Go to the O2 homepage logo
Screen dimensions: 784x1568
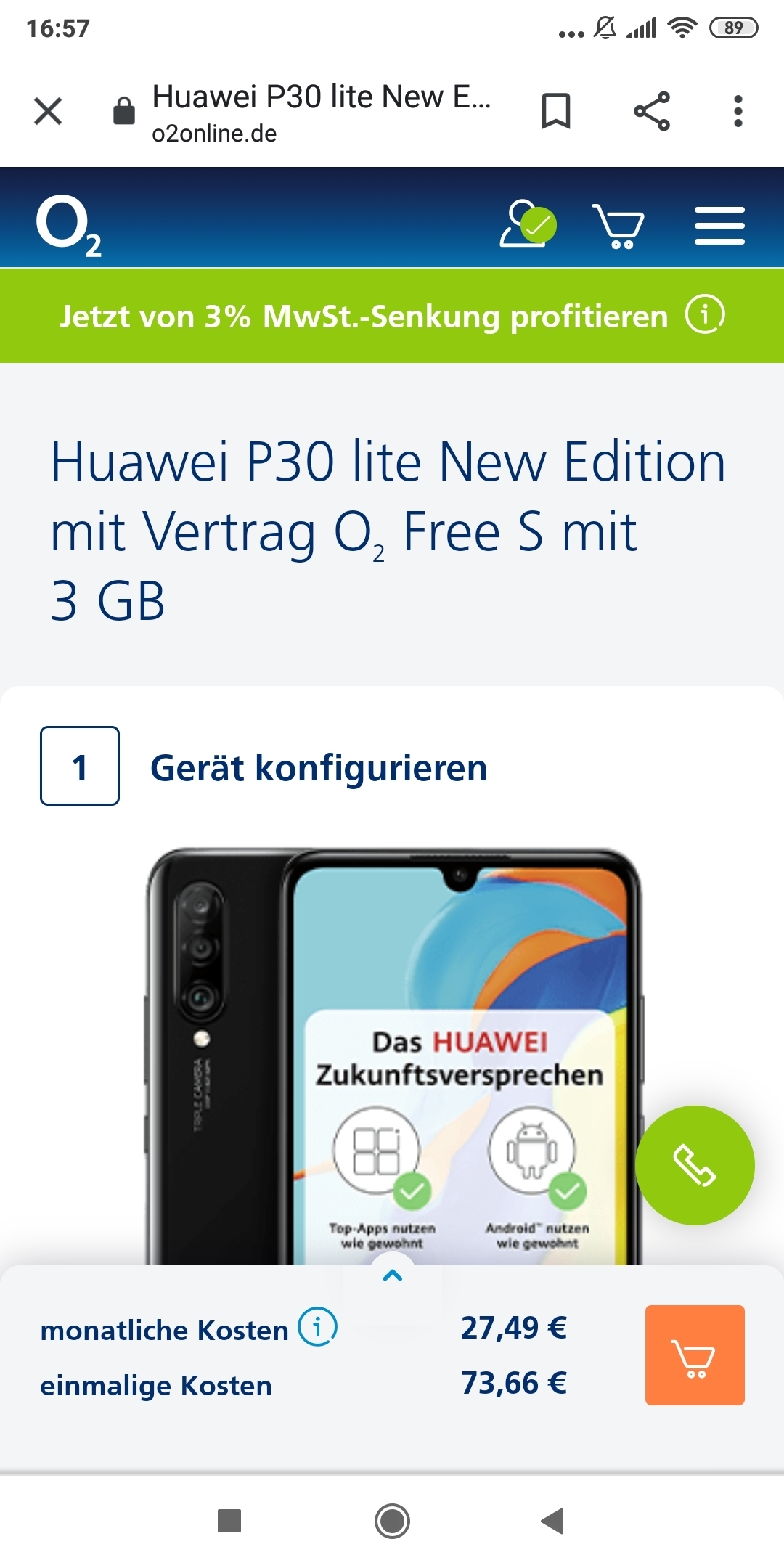(68, 225)
